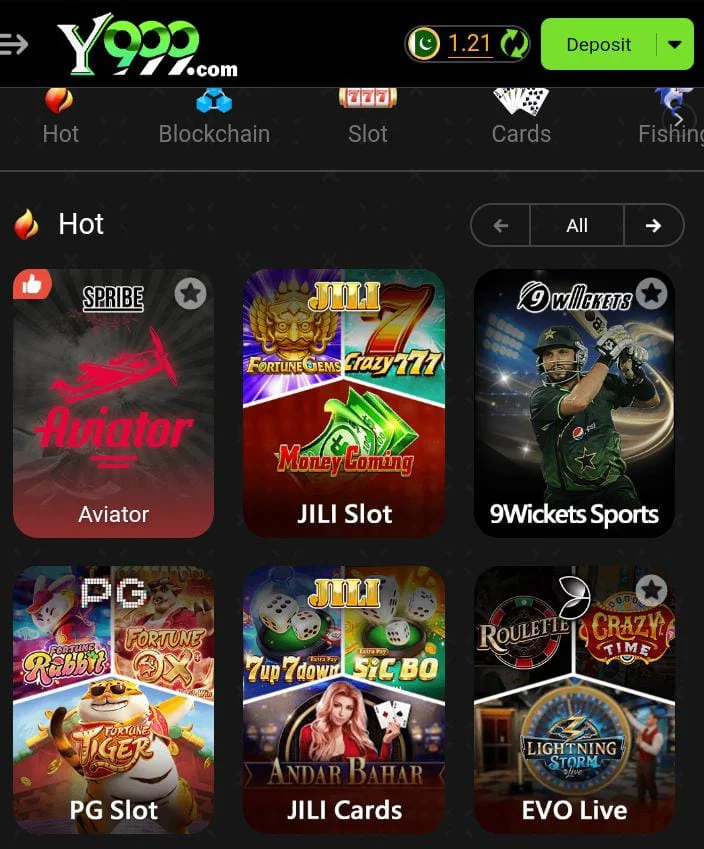Open the JILI Cards tile

coord(344,700)
